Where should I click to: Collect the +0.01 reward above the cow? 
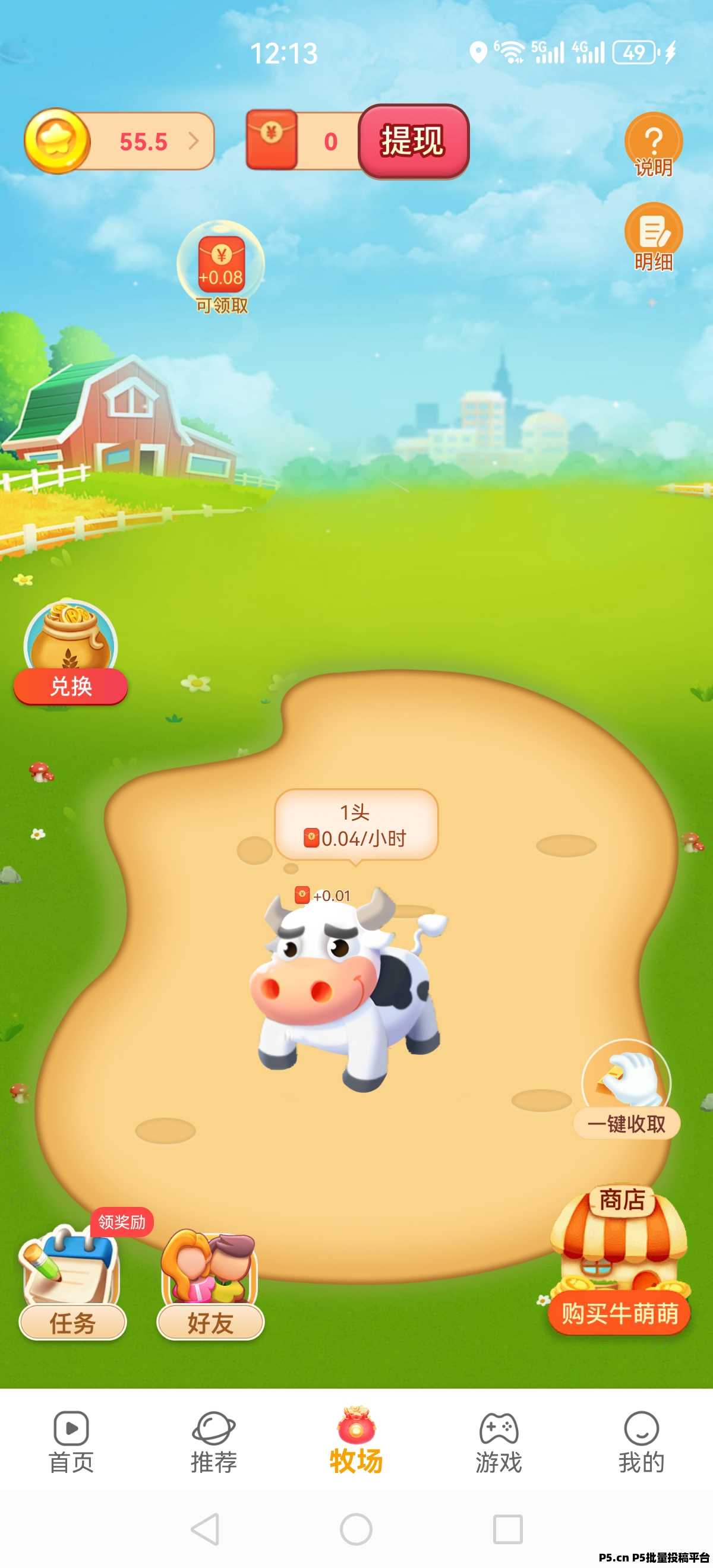[x=323, y=896]
